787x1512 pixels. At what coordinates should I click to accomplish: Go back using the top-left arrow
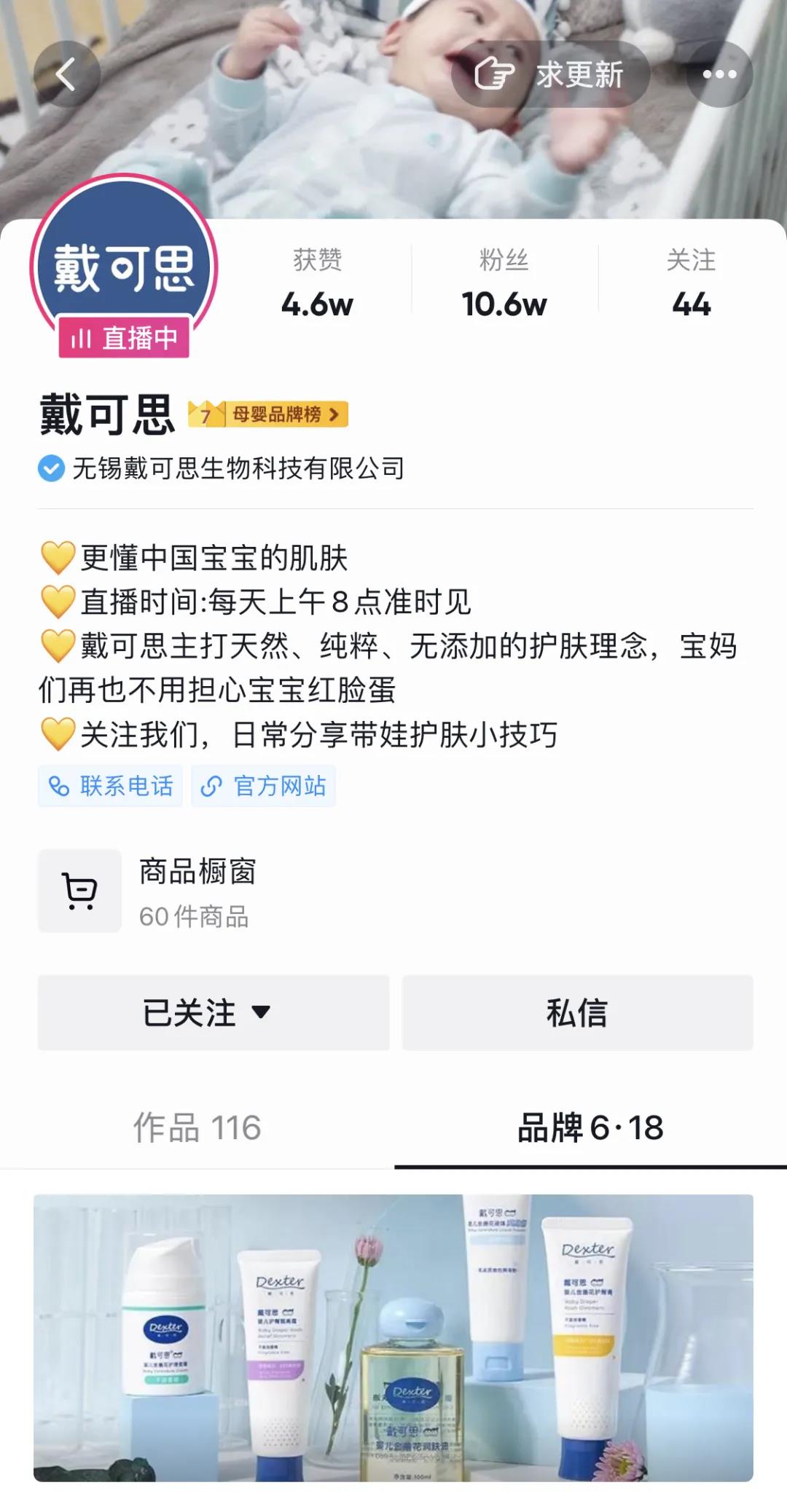click(66, 74)
